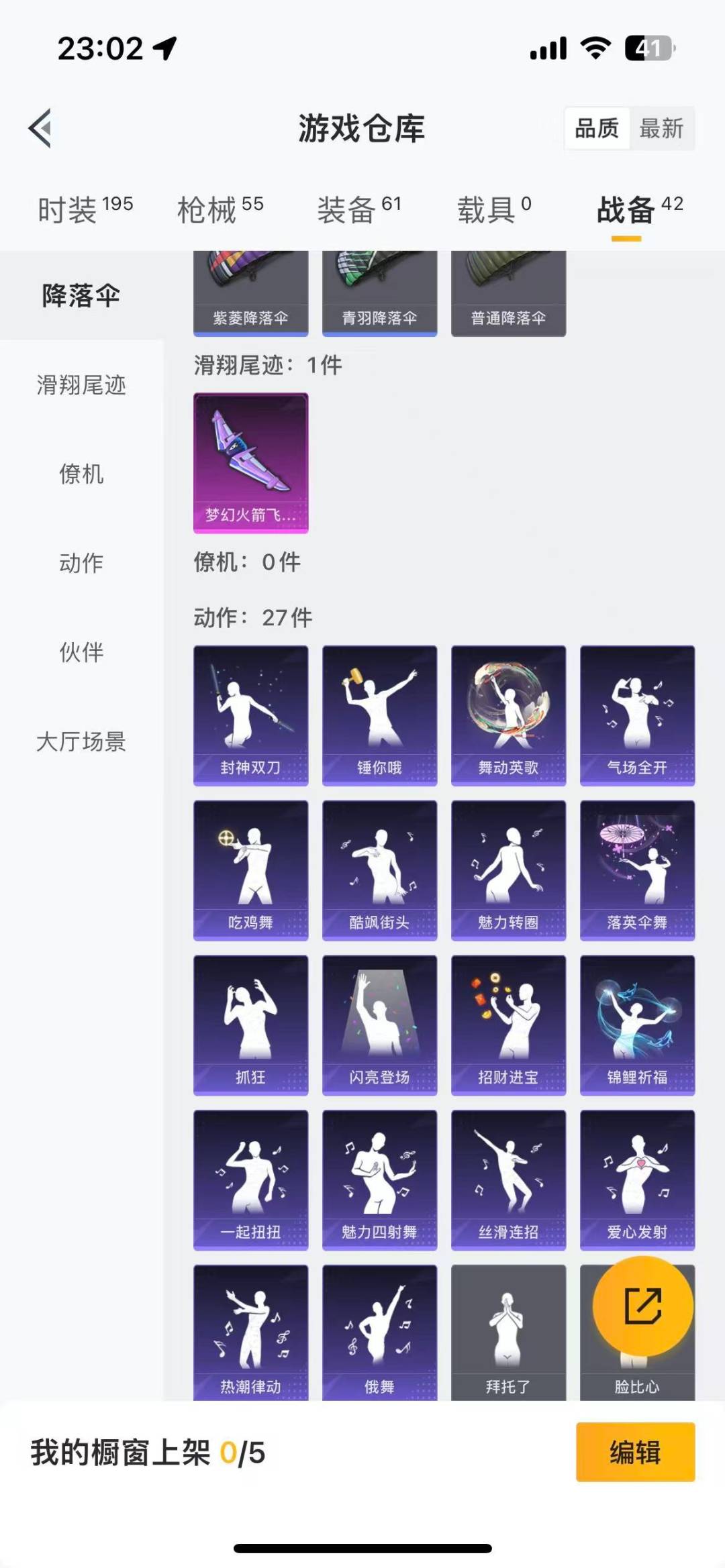View the 舞动英歌 emote
This screenshot has width=725, height=1568.
[x=508, y=715]
